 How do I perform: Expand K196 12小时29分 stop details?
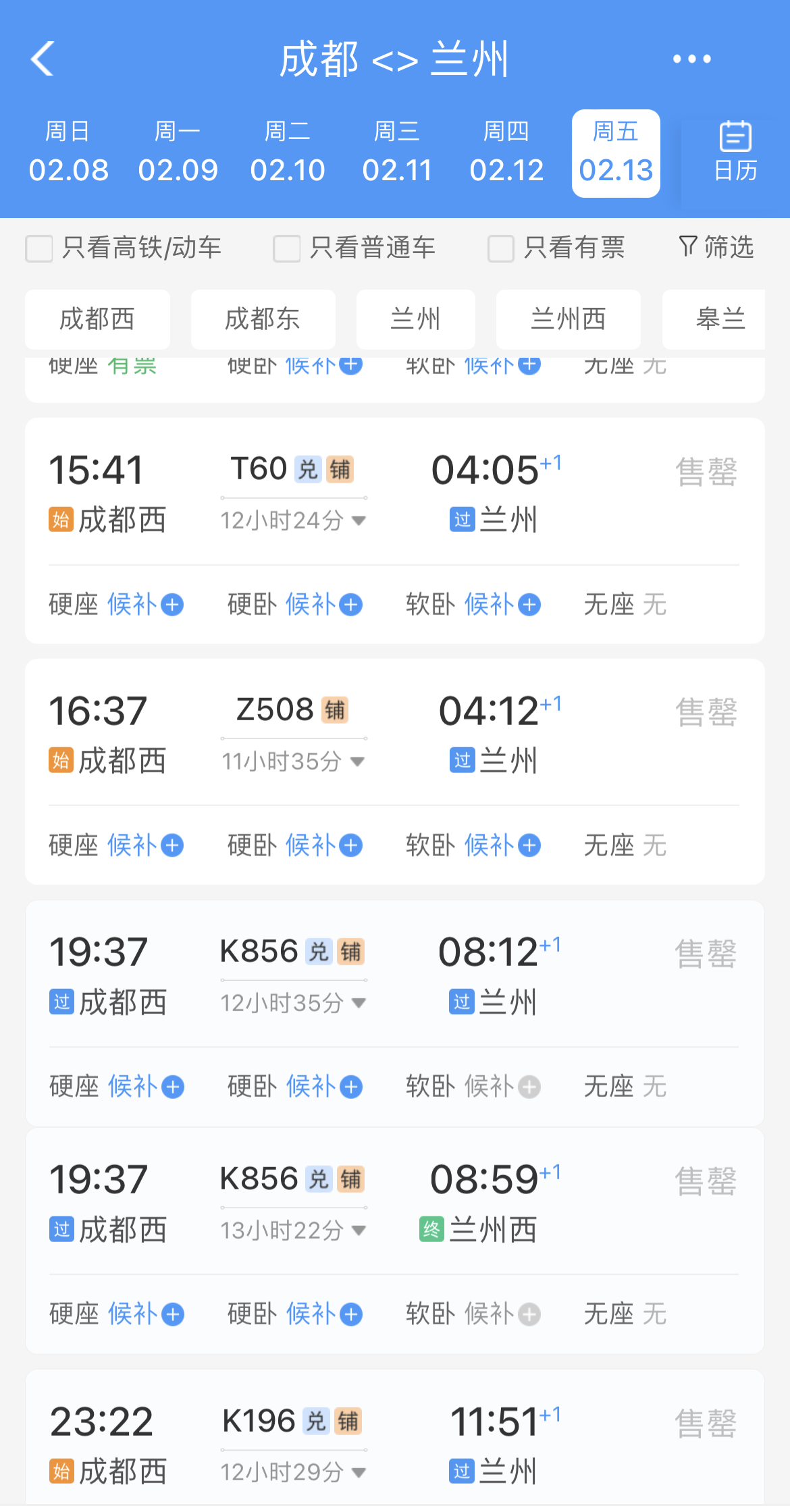pyautogui.click(x=293, y=1472)
